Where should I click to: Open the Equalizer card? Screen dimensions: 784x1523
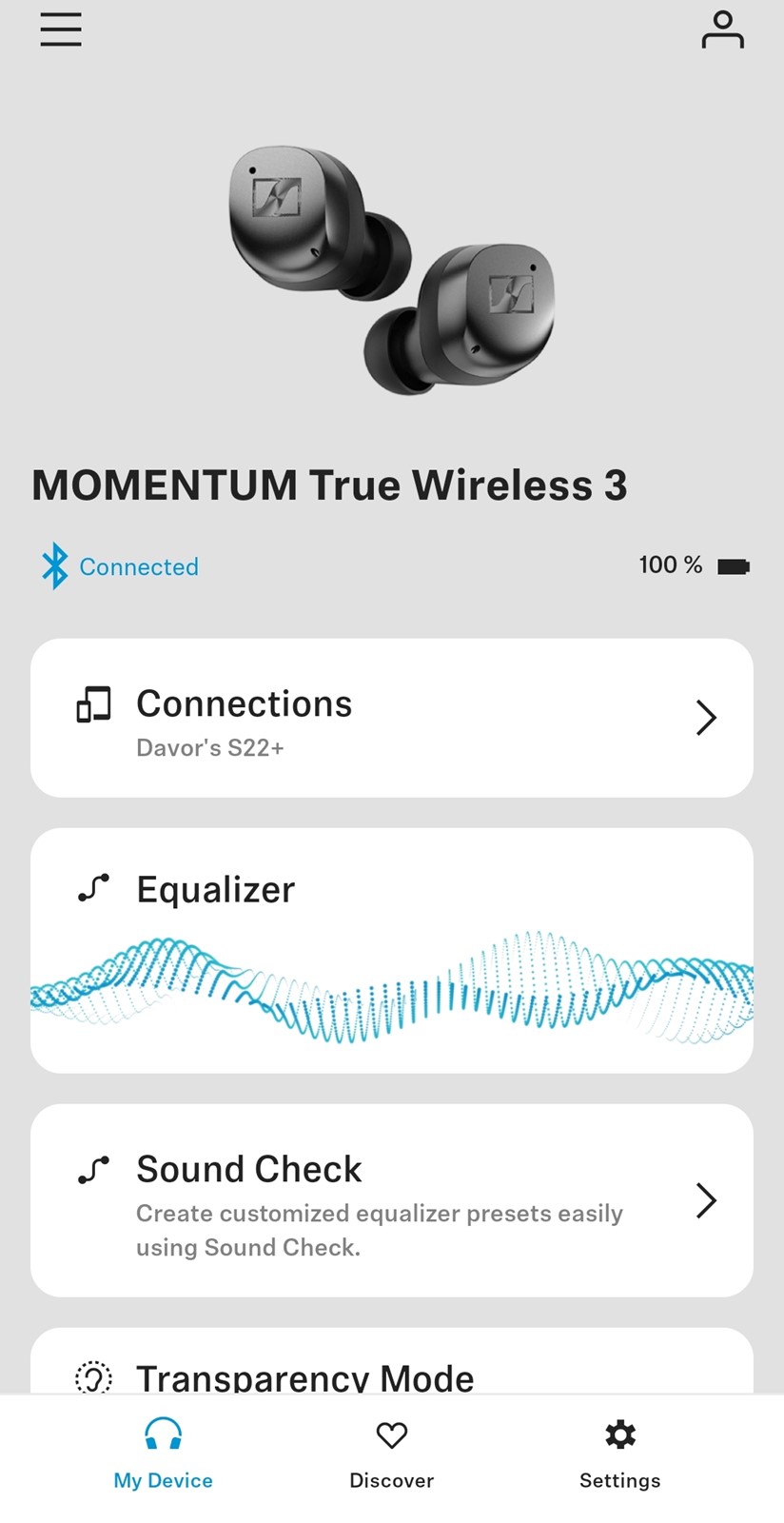(x=392, y=950)
